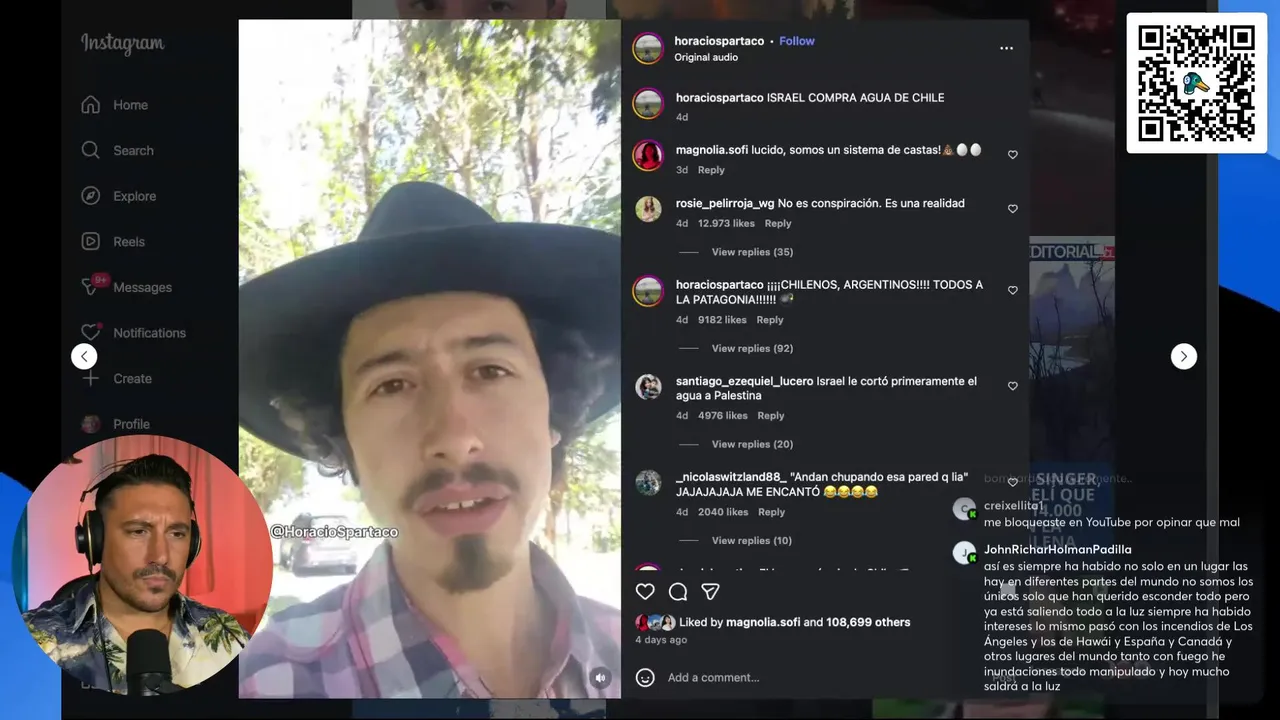The height and width of the screenshot is (720, 1280).
Task: Open the post's three-dot options menu
Action: pyautogui.click(x=1006, y=48)
